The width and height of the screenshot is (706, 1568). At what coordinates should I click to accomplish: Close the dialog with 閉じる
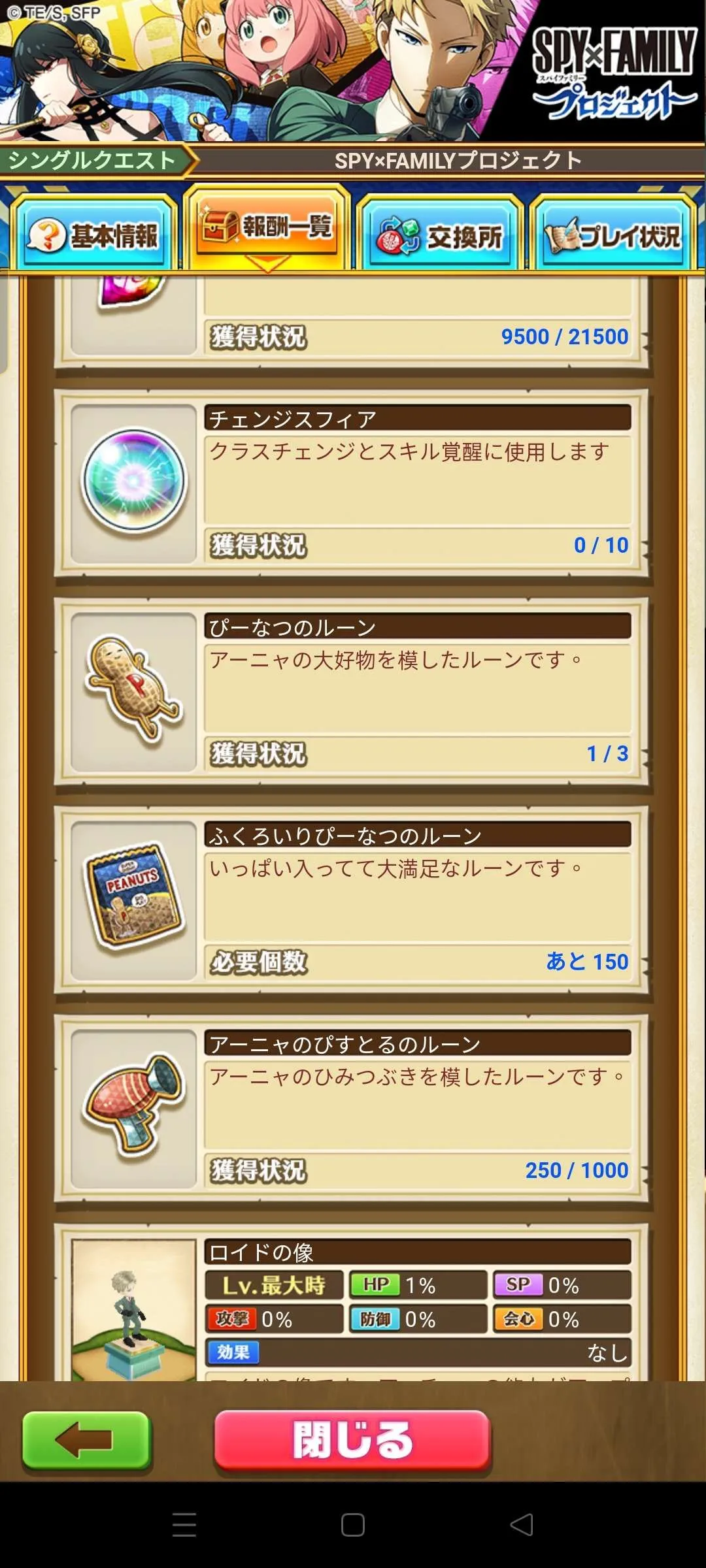[352, 1440]
